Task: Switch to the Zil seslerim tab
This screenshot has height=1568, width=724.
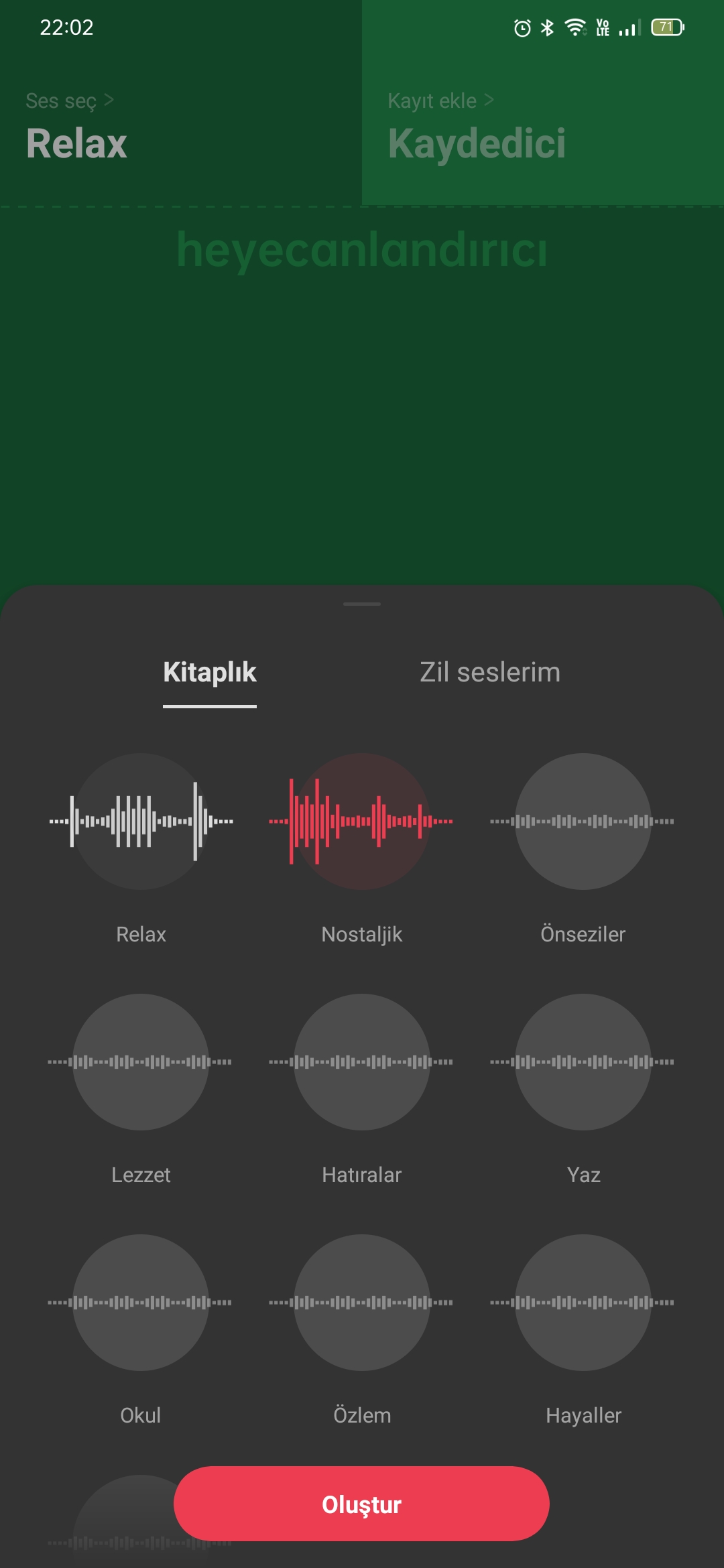Action: click(x=489, y=672)
